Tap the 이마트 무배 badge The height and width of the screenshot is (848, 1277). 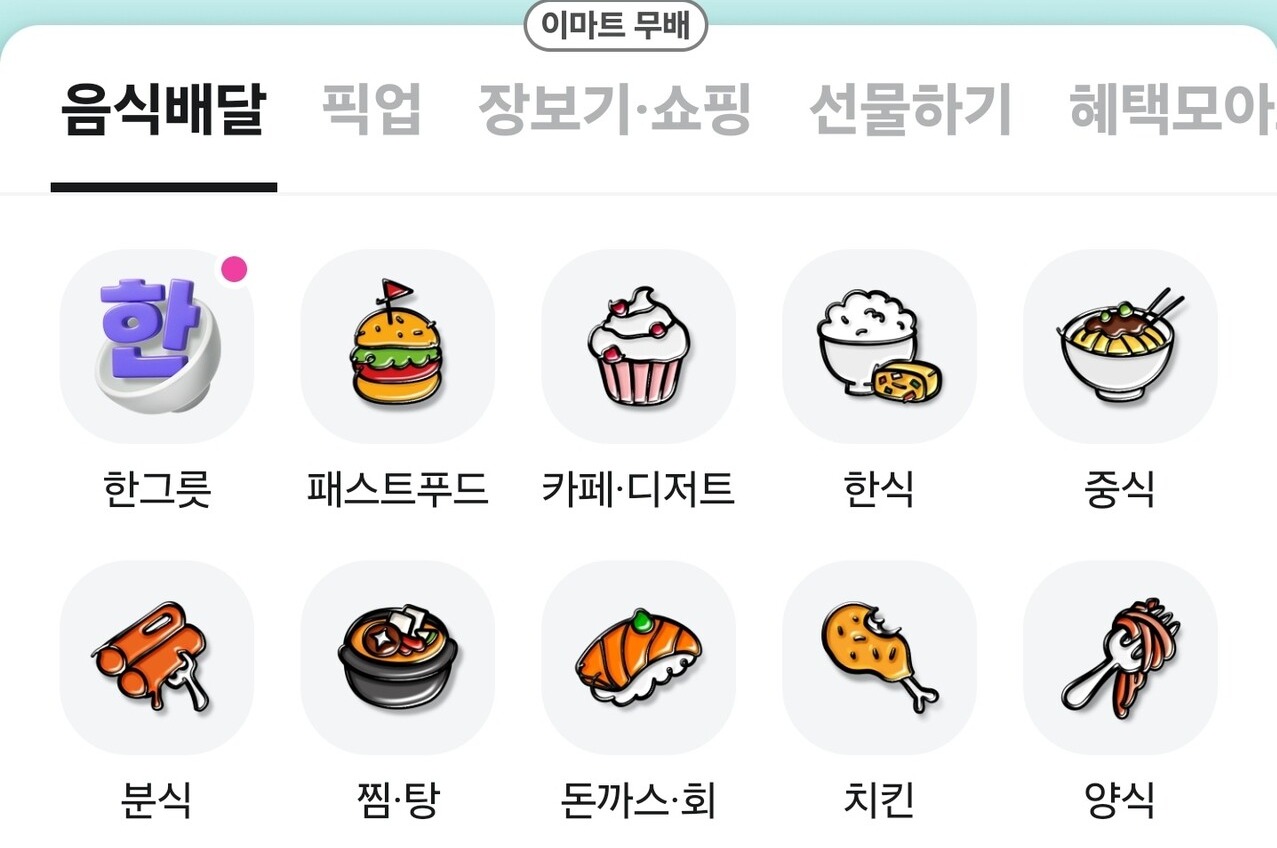[x=615, y=26]
